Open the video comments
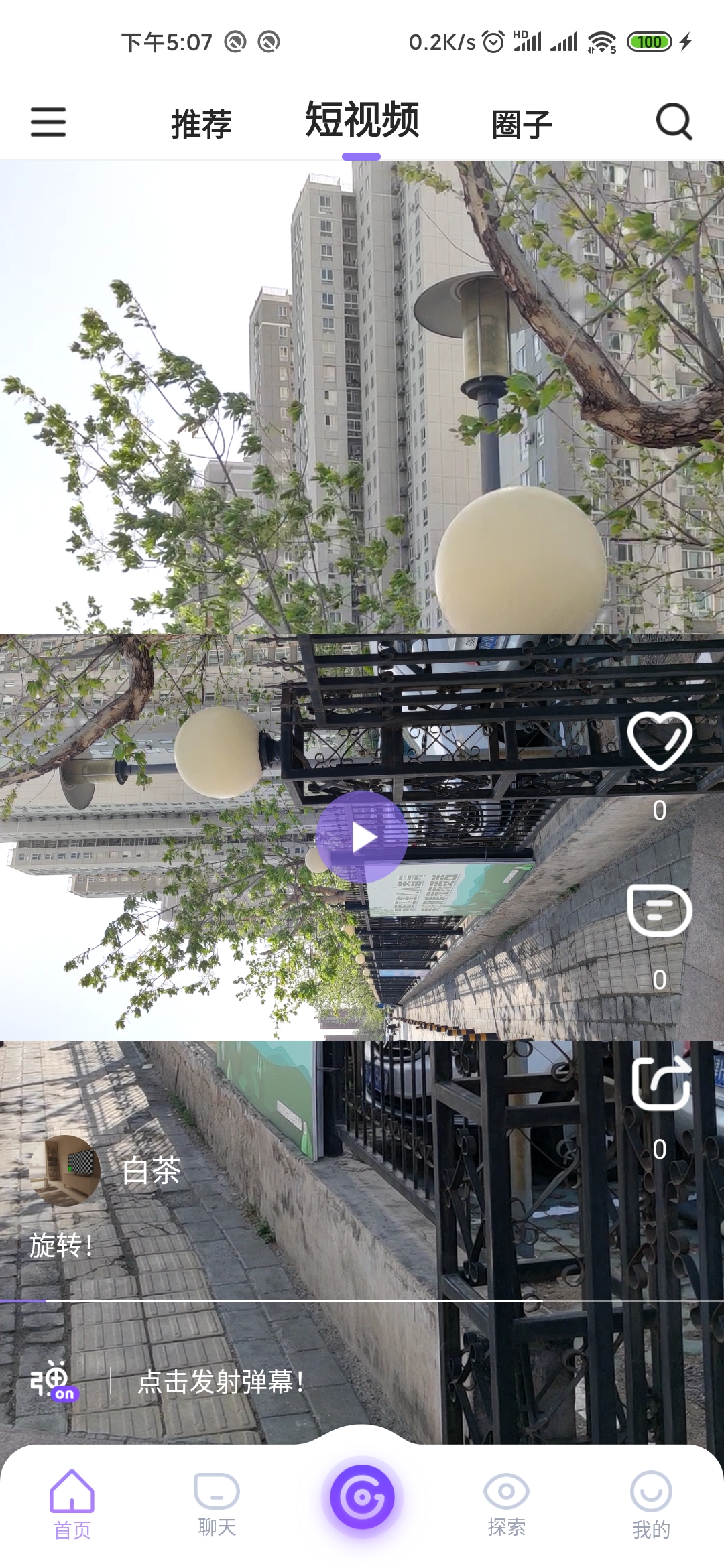 (660, 910)
